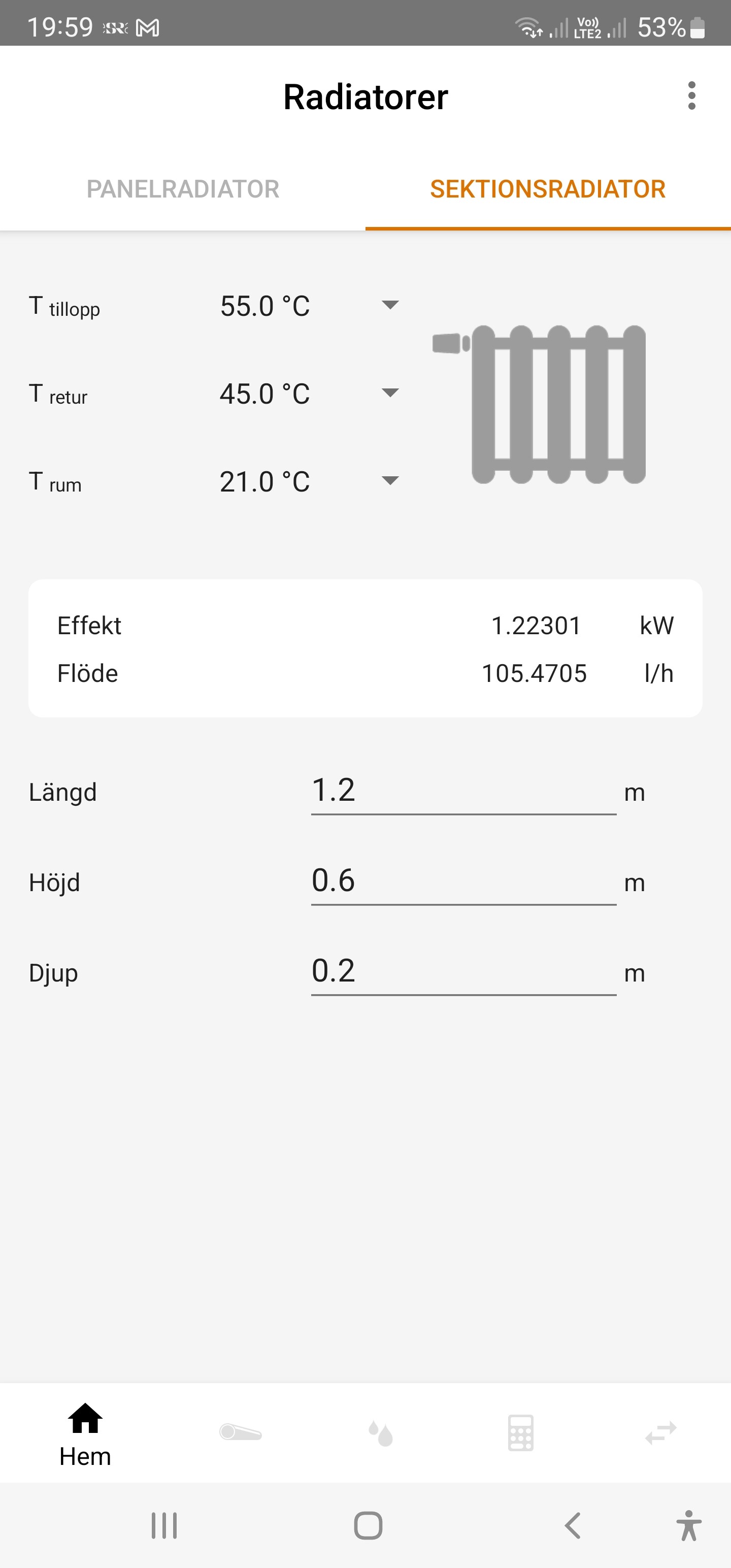Expand the T tillopp temperature dropdown

[x=309, y=306]
